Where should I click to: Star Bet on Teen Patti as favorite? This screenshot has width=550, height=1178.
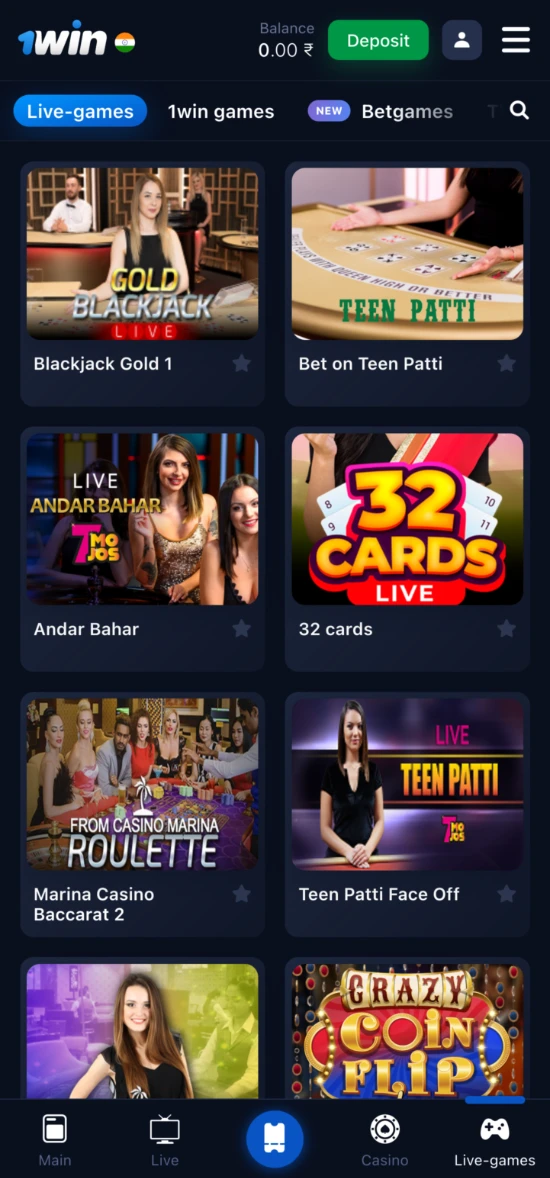click(x=506, y=364)
